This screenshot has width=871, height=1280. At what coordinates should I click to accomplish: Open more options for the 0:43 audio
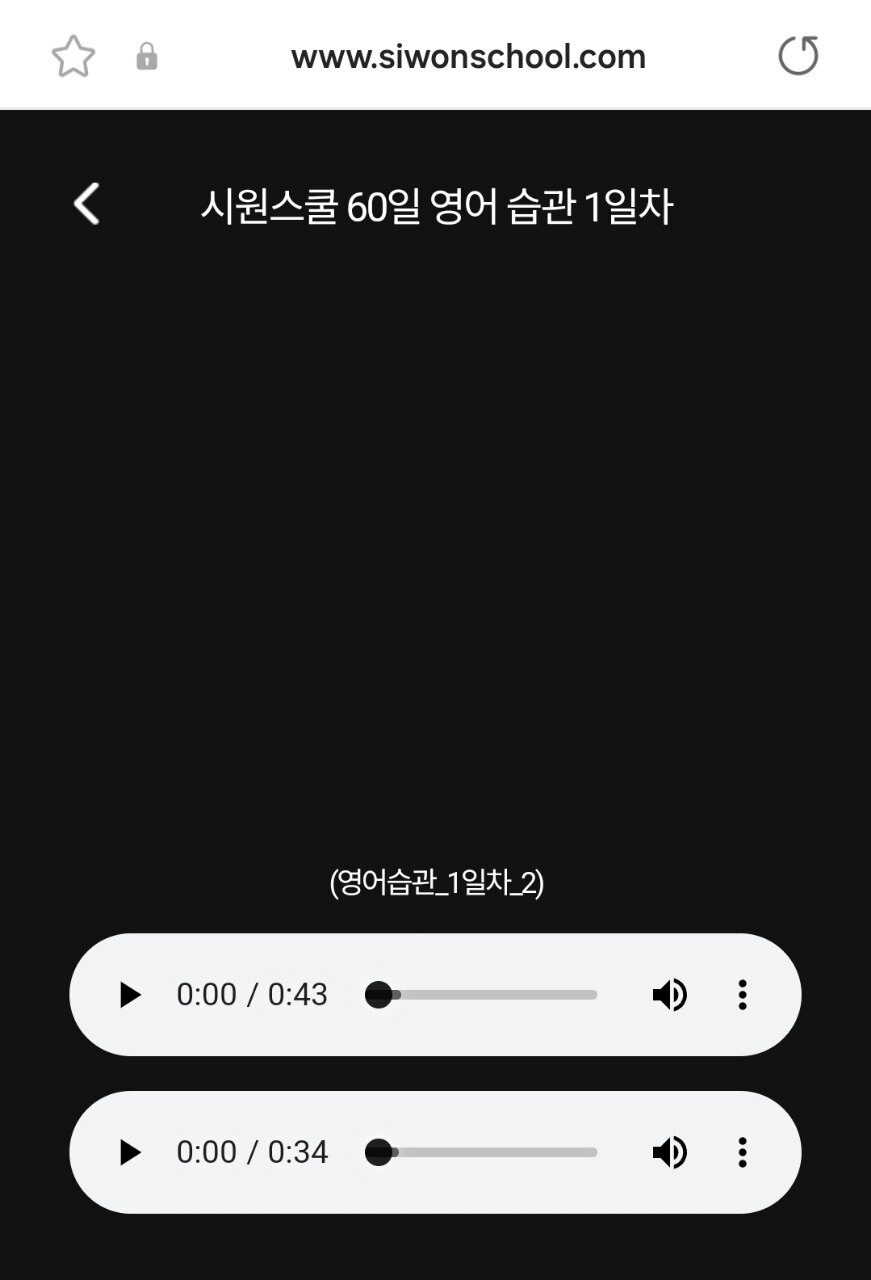[x=742, y=995]
